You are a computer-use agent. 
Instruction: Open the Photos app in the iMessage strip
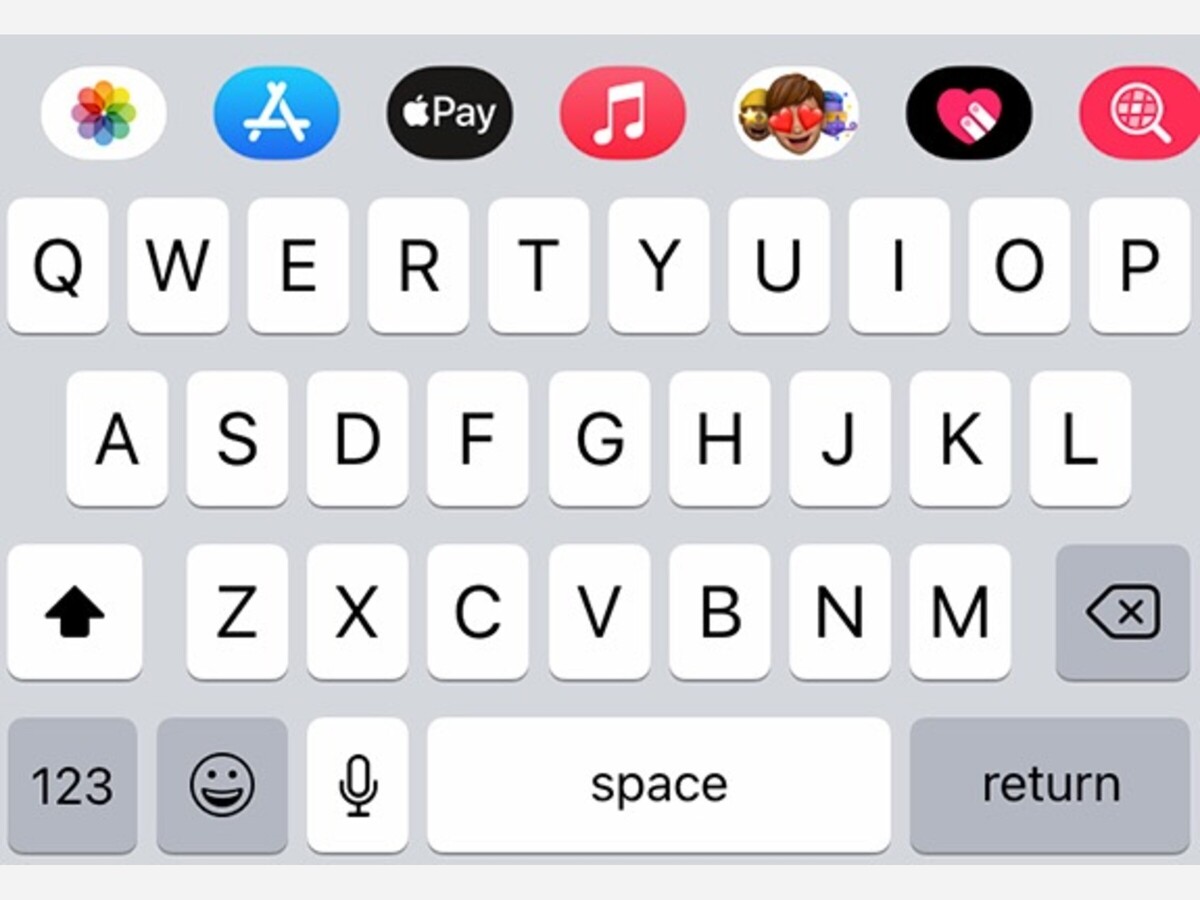[x=104, y=113]
